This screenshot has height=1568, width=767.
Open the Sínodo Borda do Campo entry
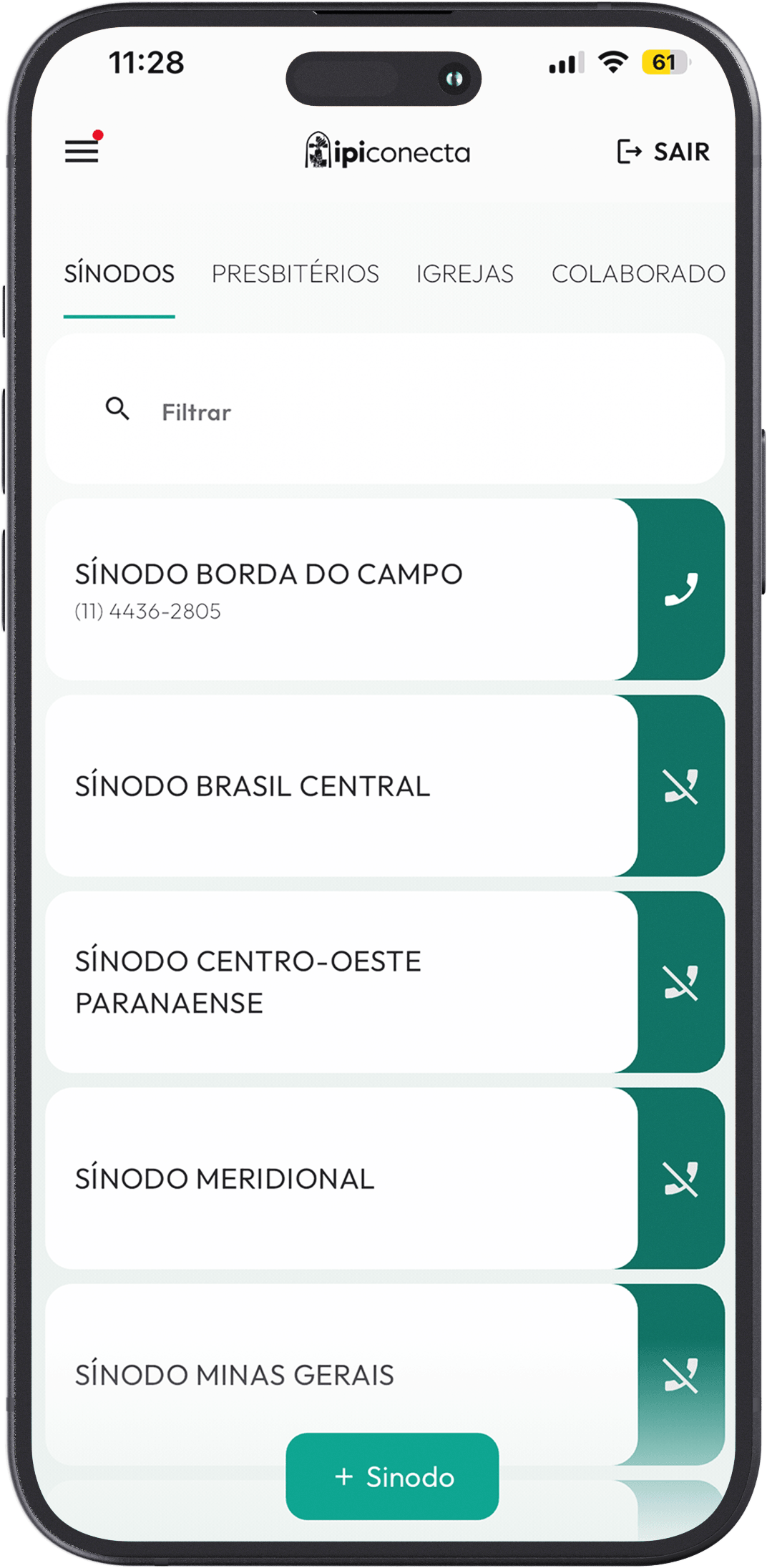point(322,587)
